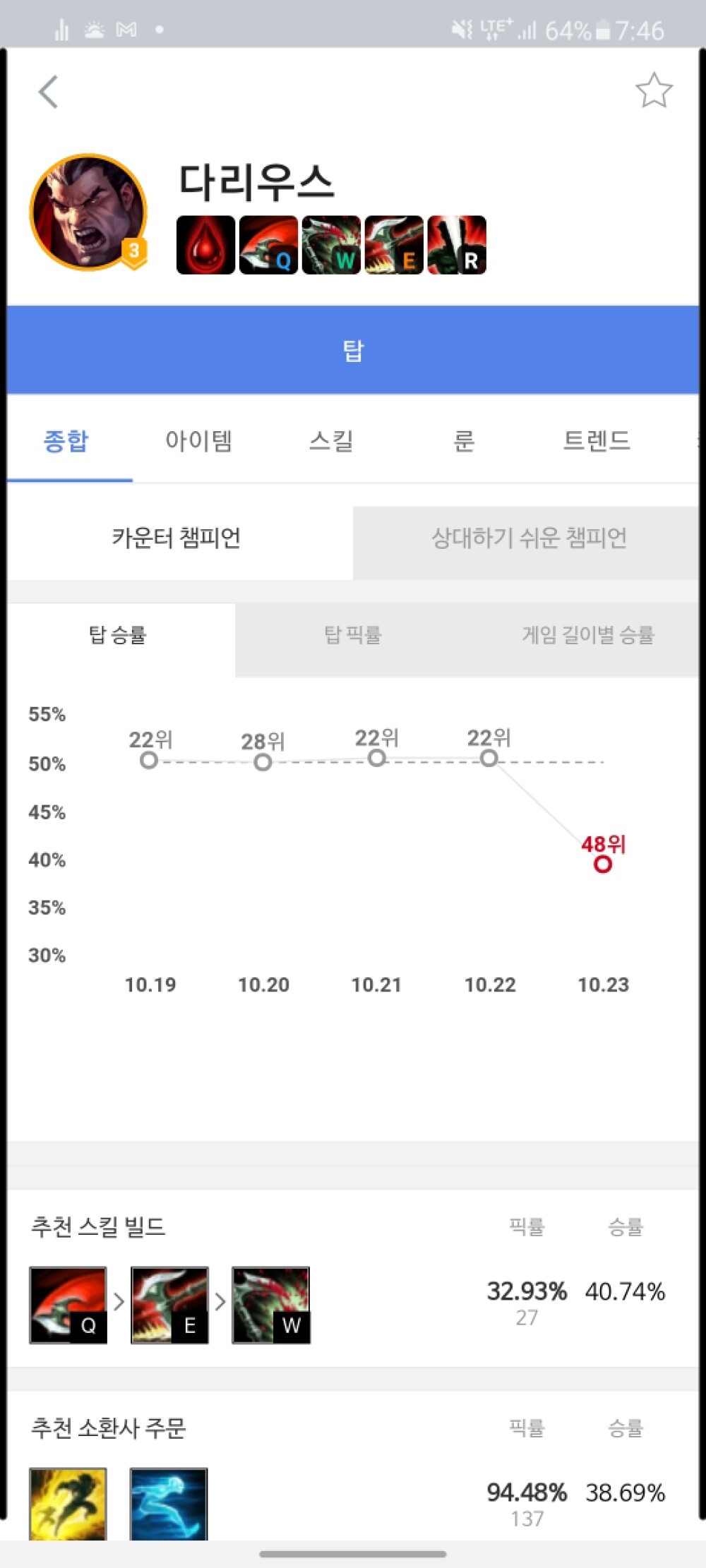Open the 룬 tab

(x=464, y=440)
